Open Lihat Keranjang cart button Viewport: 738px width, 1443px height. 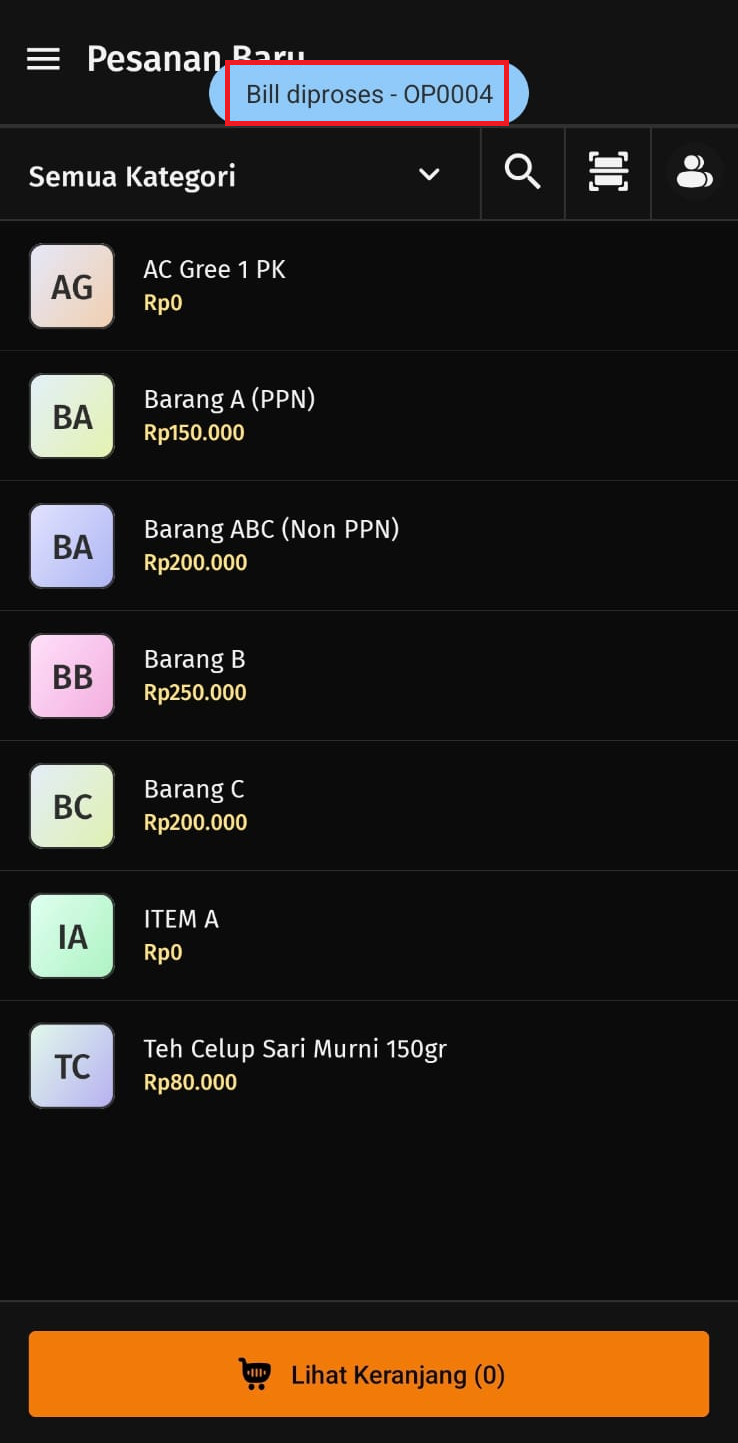pos(369,1374)
